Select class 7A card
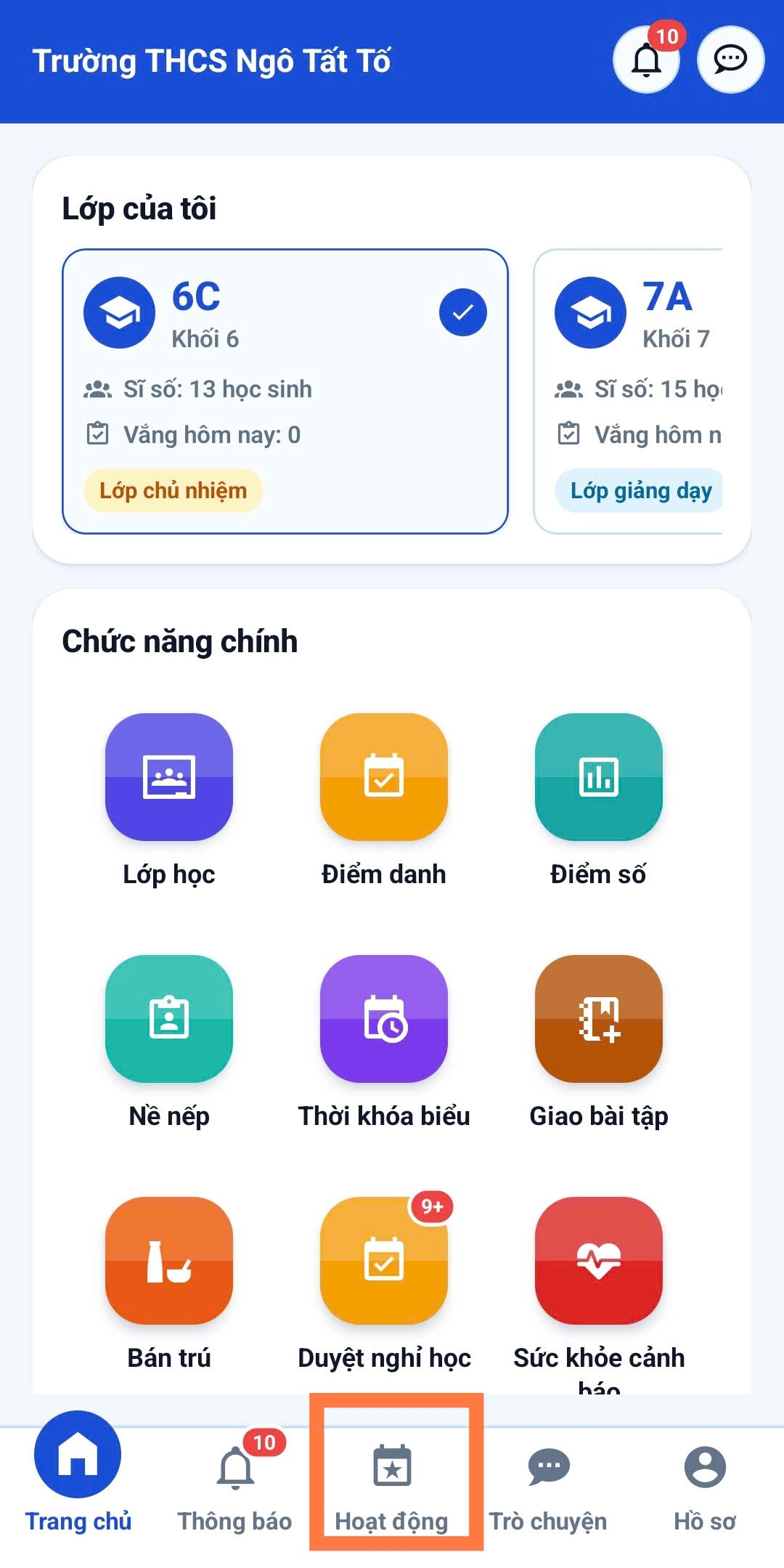Image resolution: width=784 pixels, height=1568 pixels. point(629,391)
